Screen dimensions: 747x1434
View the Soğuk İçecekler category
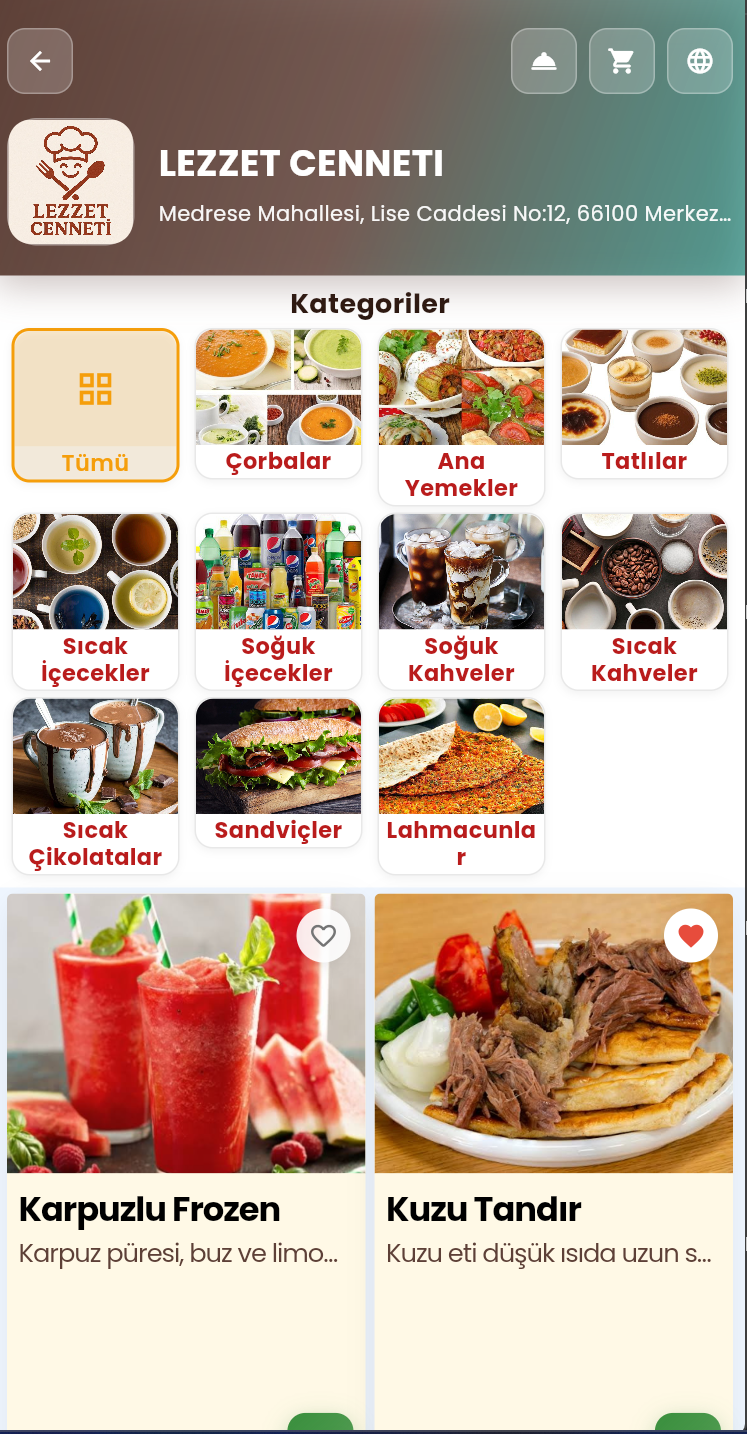point(278,600)
